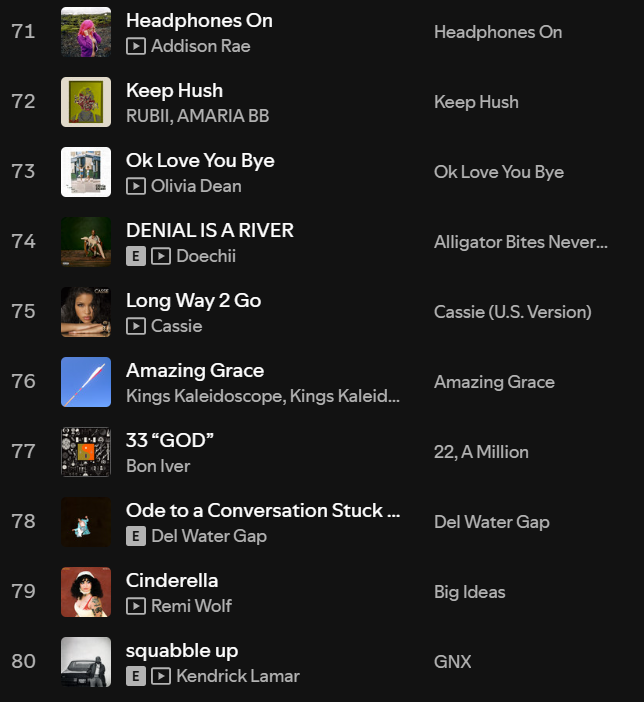Play squabble up by Kendrick Lamar
The height and width of the screenshot is (702, 644).
[x=182, y=650]
